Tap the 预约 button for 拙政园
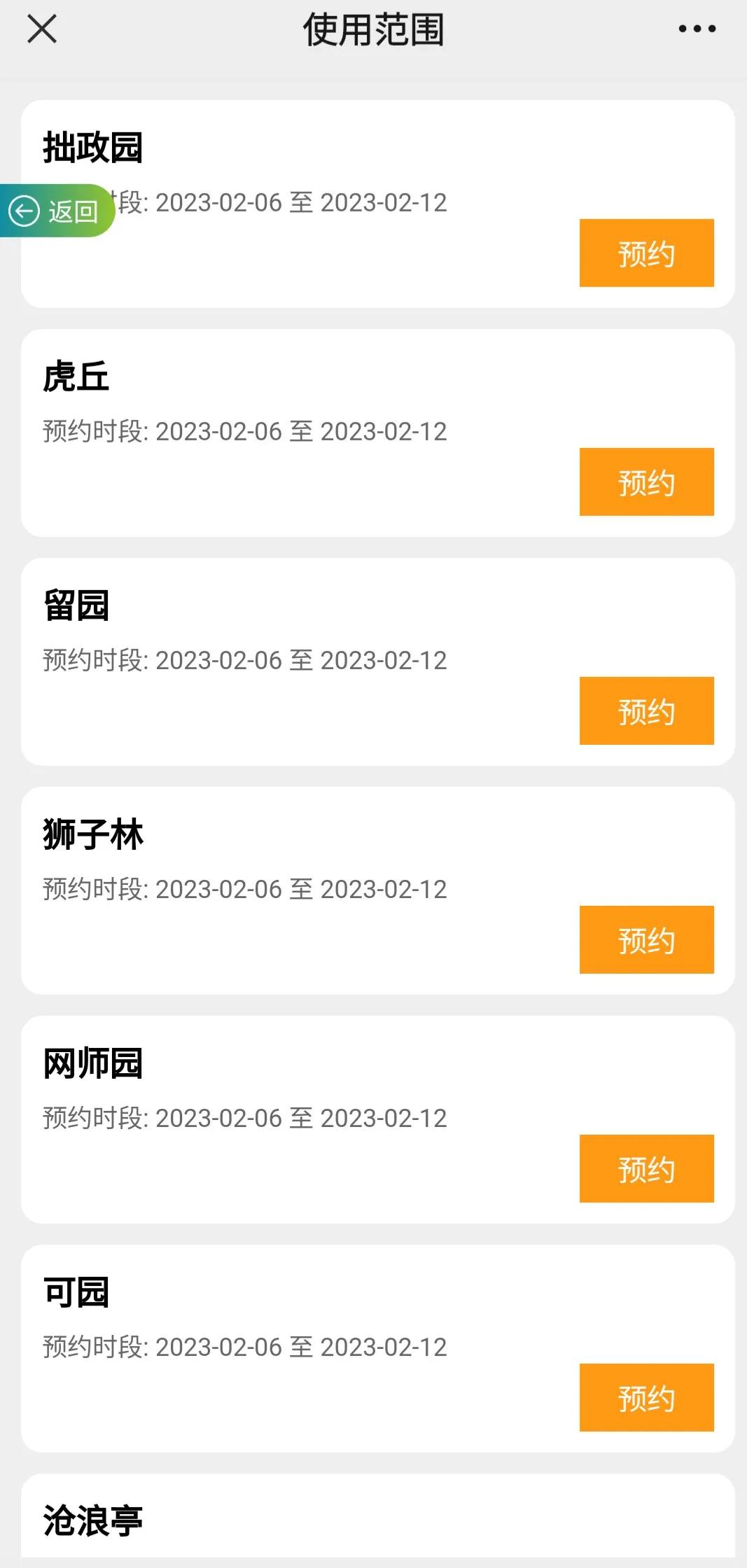The image size is (747, 1568). 645,253
